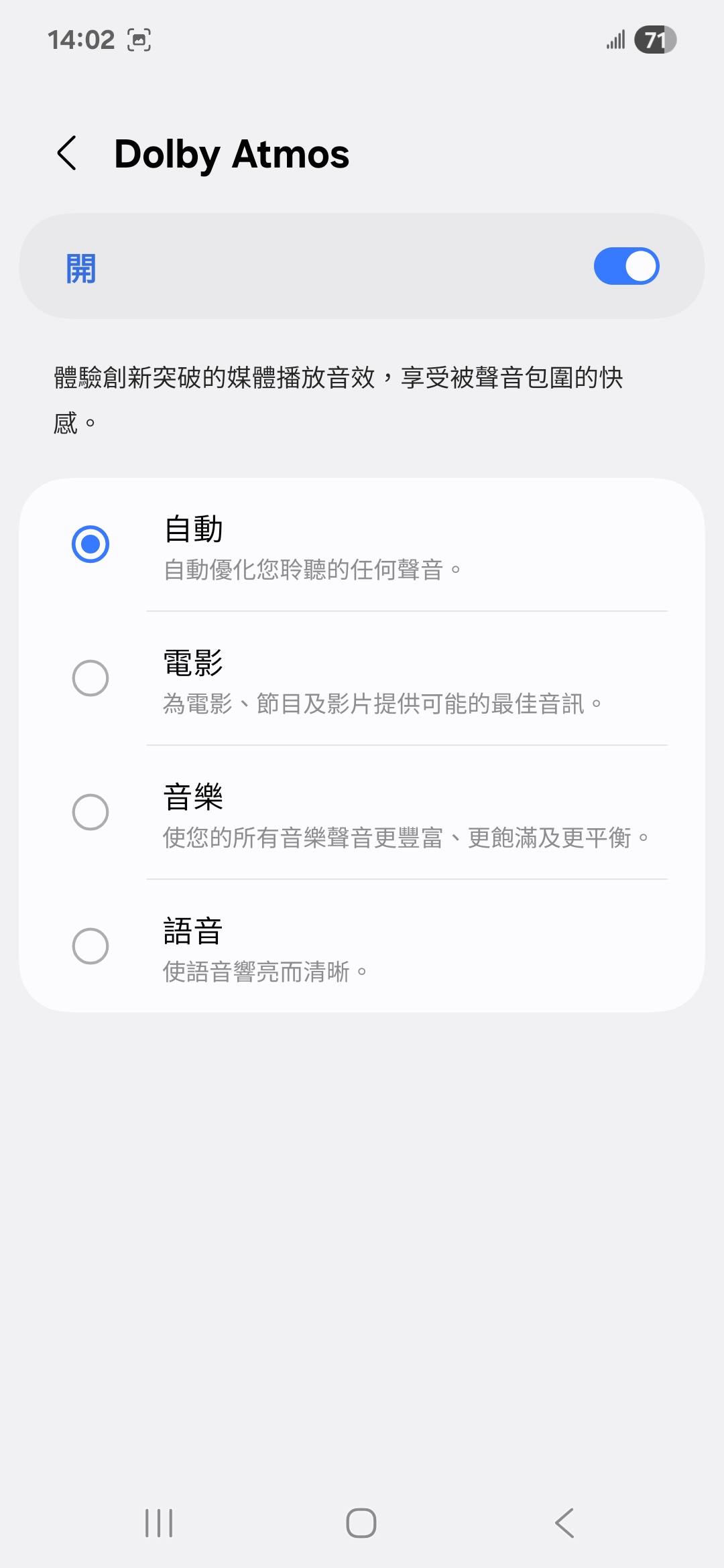724x1568 pixels.
Task: Select the 自動 sound mode
Action: [90, 544]
